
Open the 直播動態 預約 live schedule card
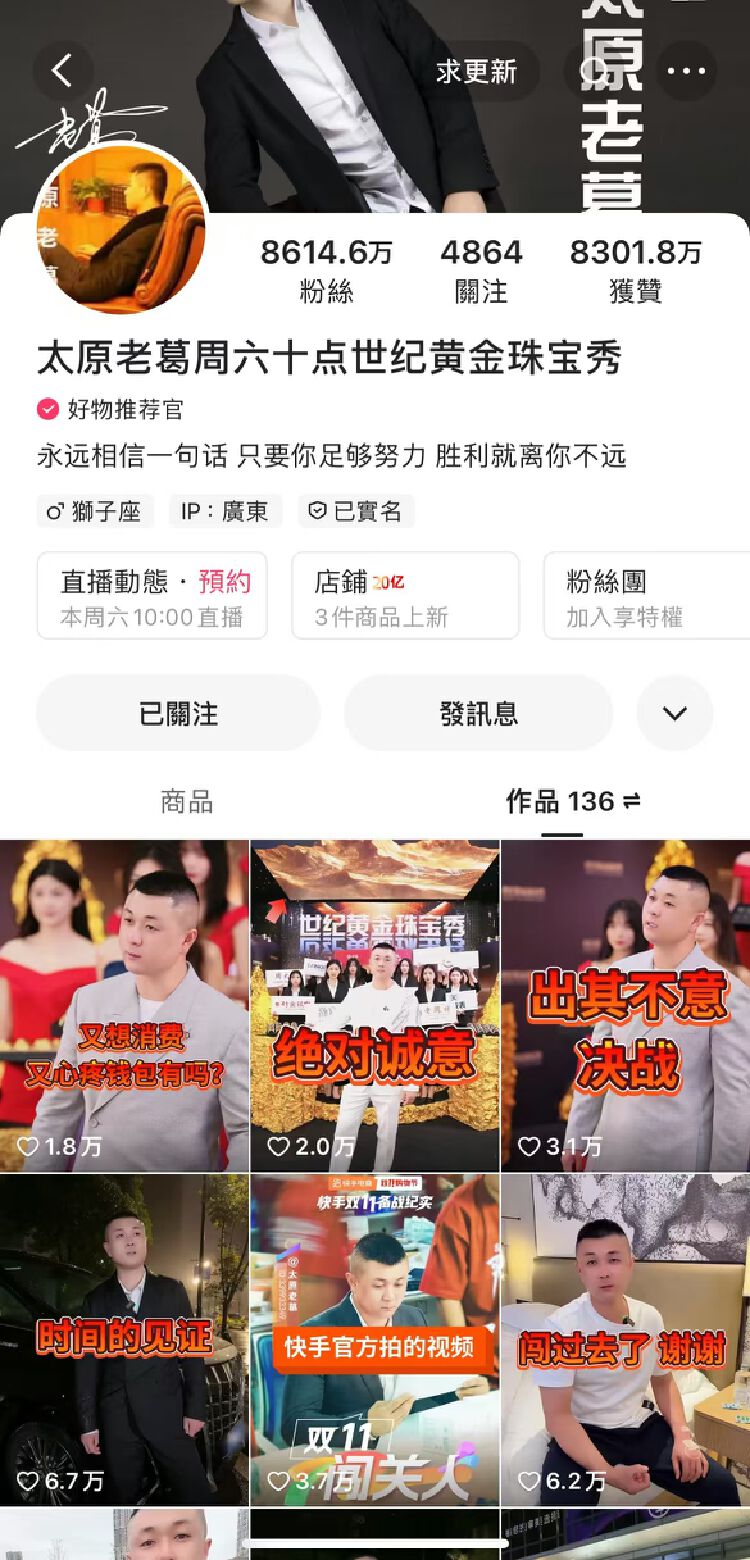pos(152,596)
